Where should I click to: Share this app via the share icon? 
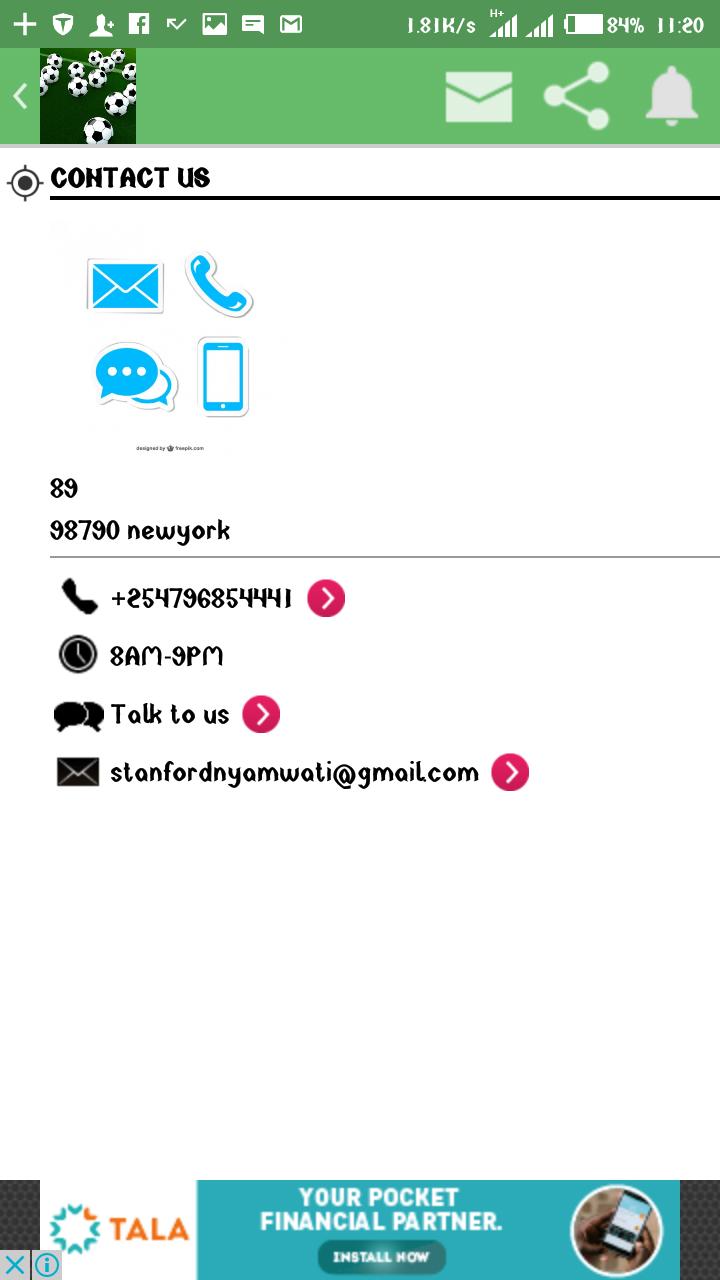(577, 96)
